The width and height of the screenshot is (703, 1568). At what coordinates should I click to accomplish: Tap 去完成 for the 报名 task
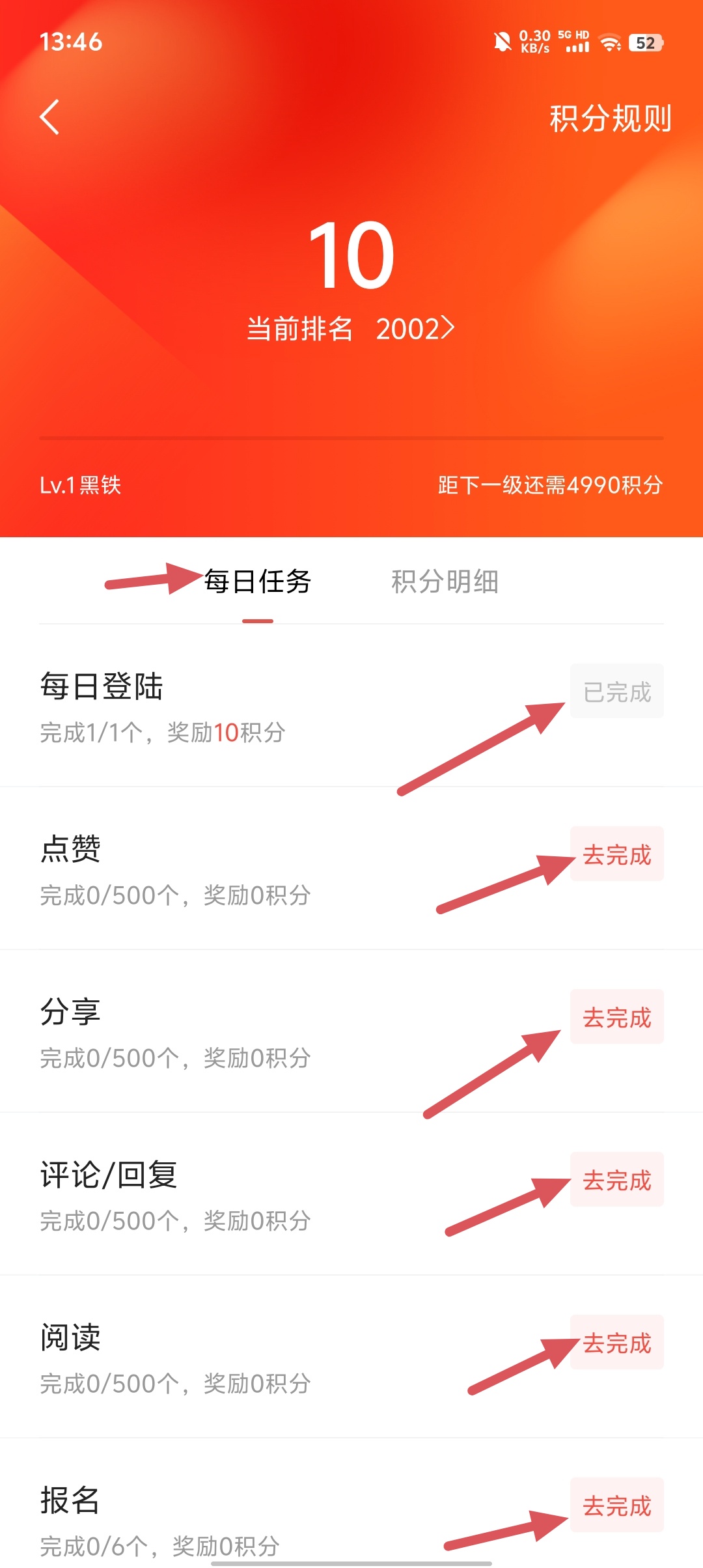tap(616, 1505)
